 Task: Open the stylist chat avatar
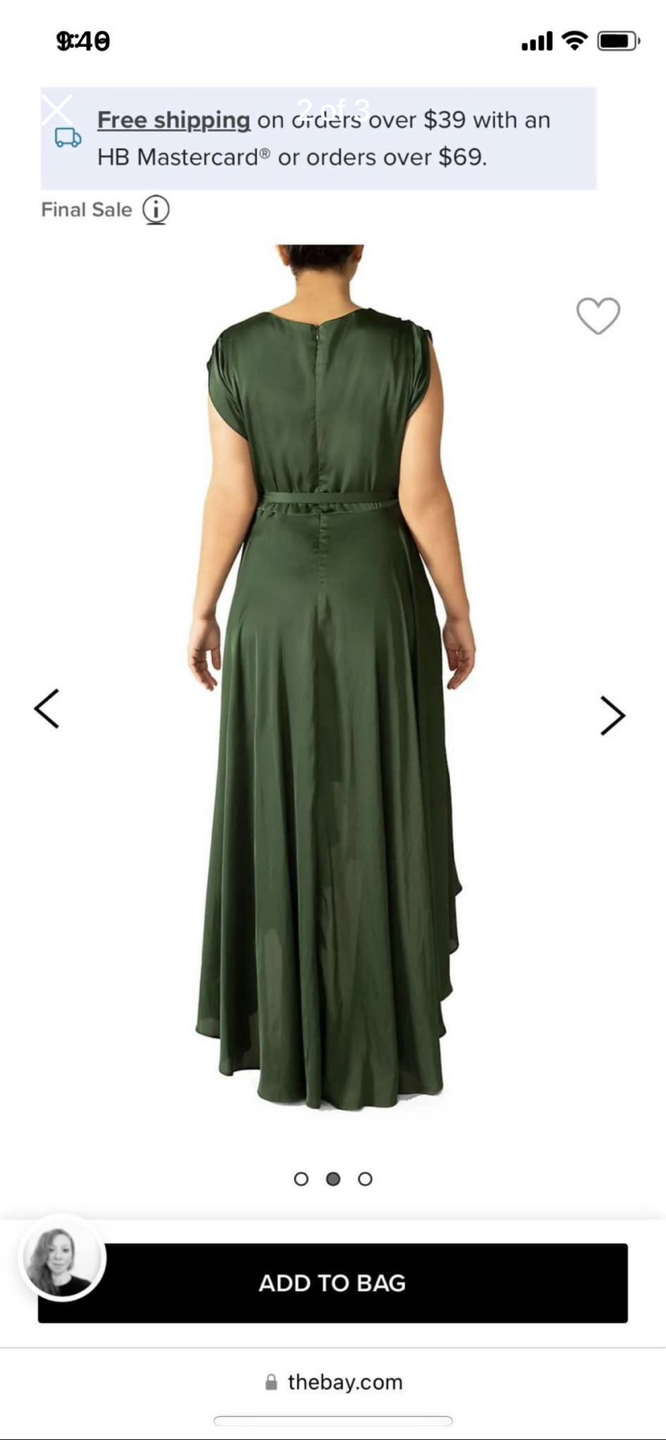[62, 1258]
